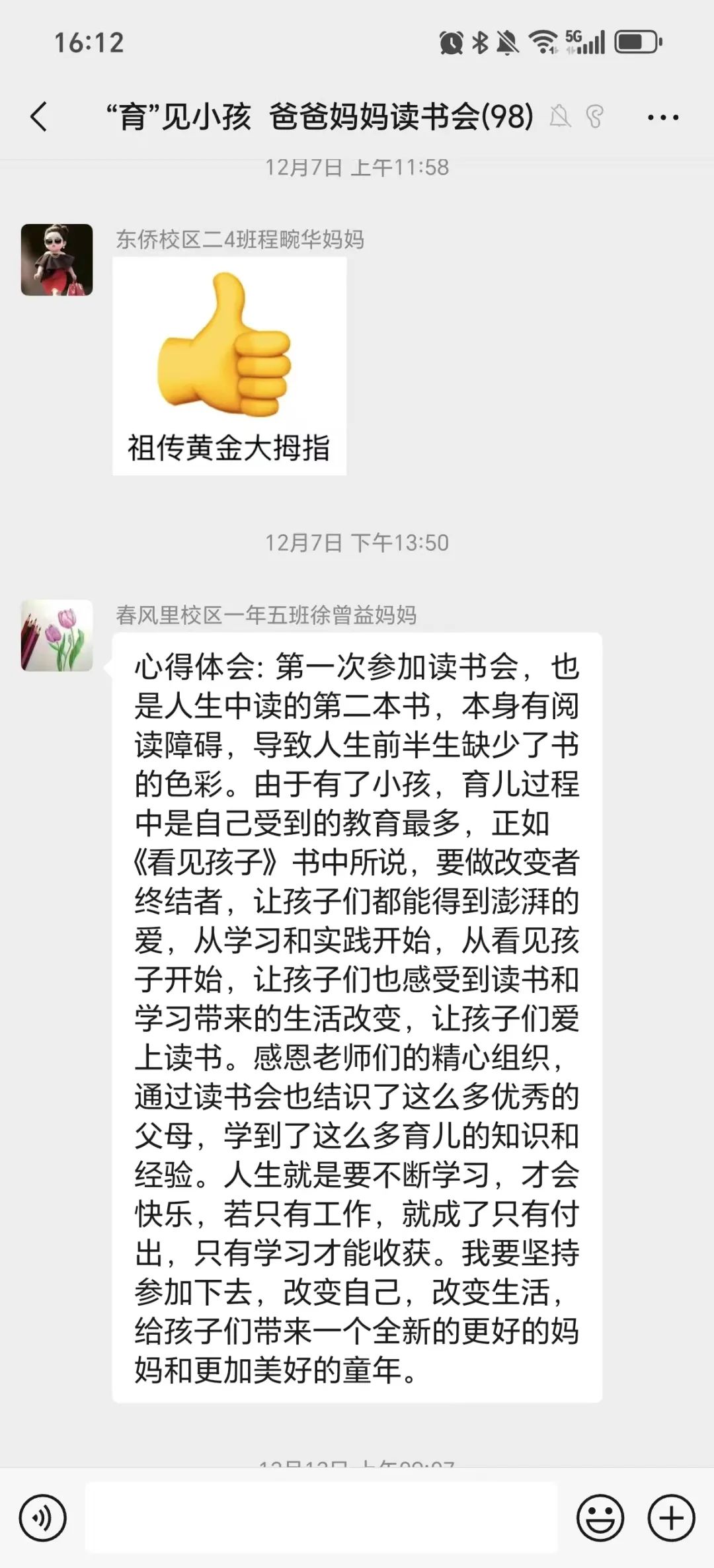Screen dimensions: 714x1568
Task: Switch to voice message input
Action: 43,1518
